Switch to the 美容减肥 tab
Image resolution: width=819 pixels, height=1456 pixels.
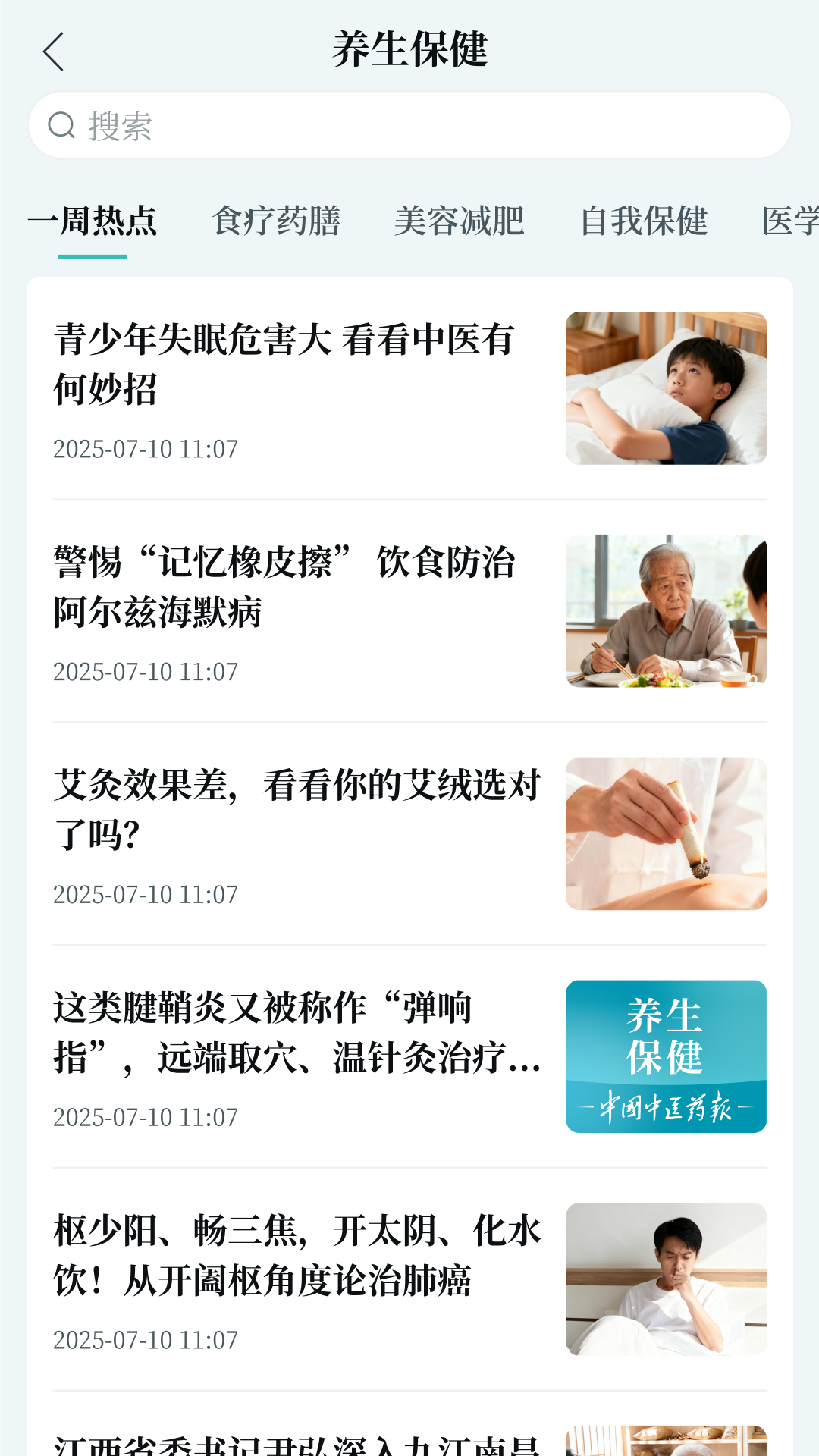460,221
